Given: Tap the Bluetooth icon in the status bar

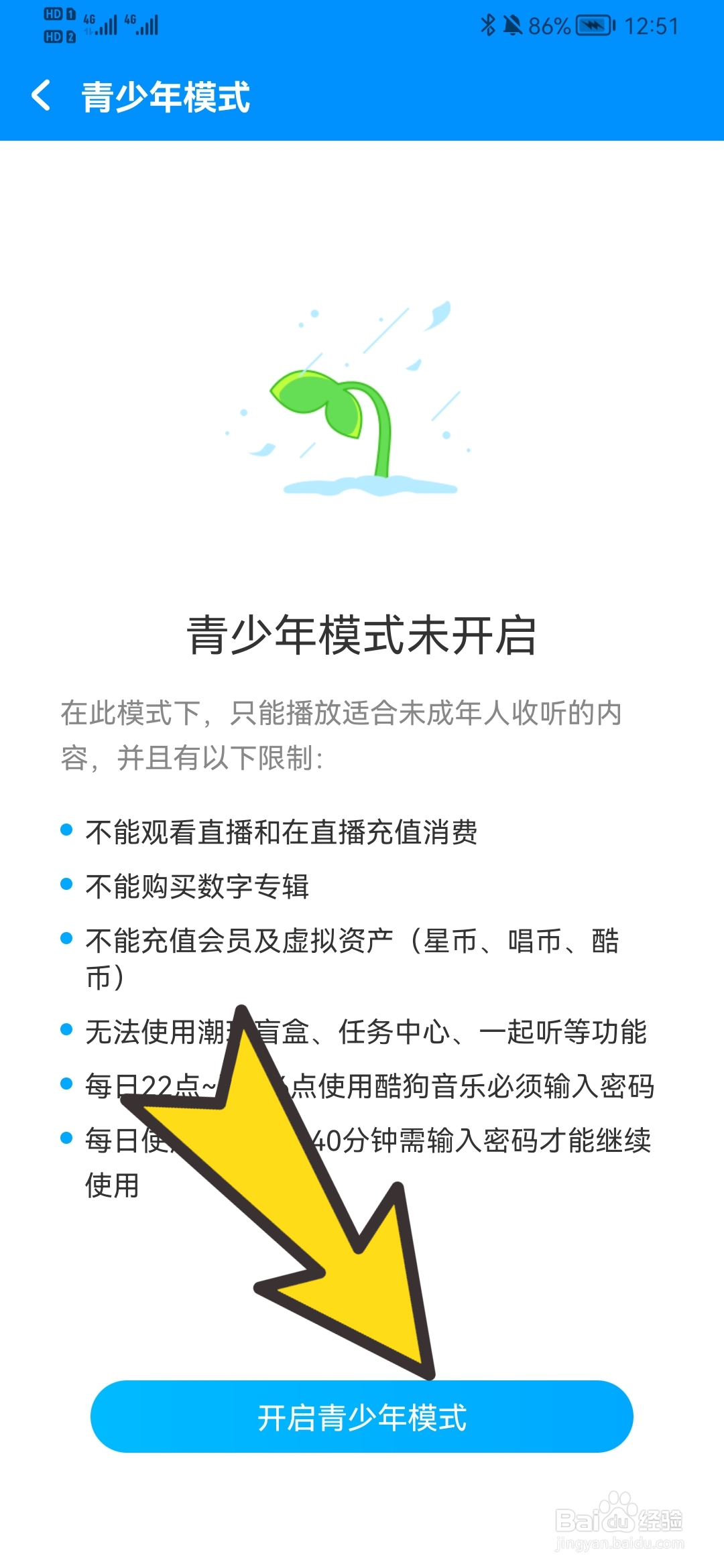Looking at the screenshot, I should (487, 24).
